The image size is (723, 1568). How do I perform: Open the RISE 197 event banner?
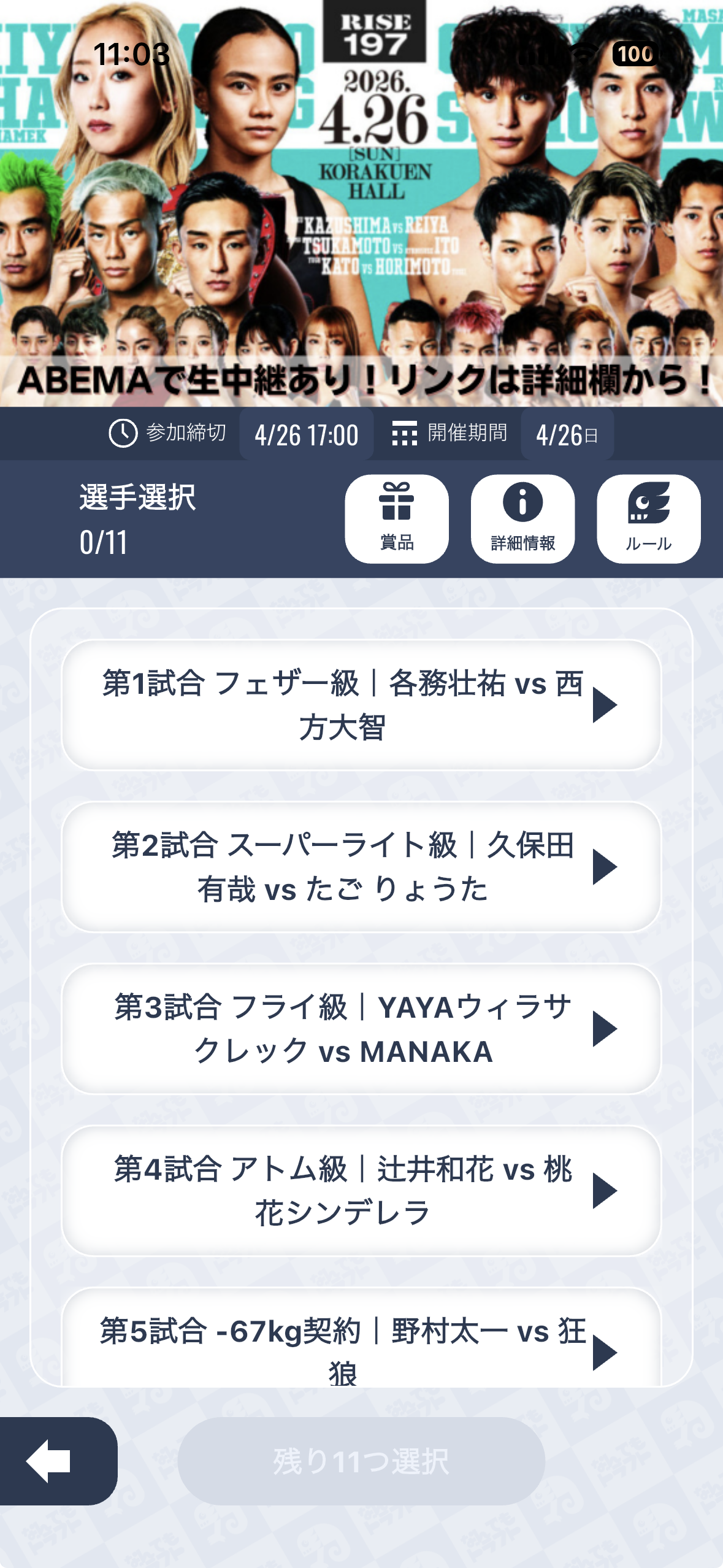coord(361,202)
